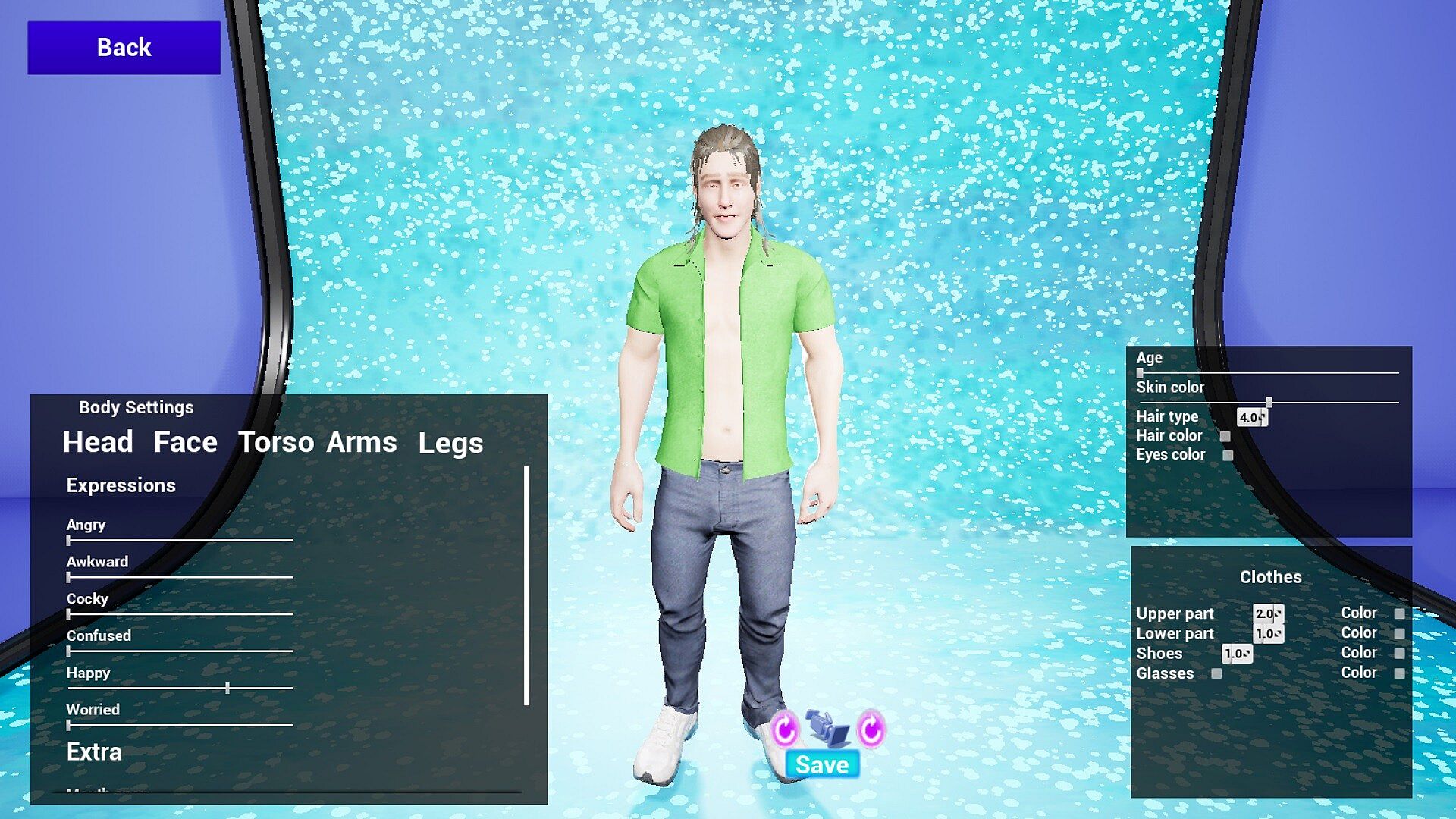Open the Arms body settings

362,442
